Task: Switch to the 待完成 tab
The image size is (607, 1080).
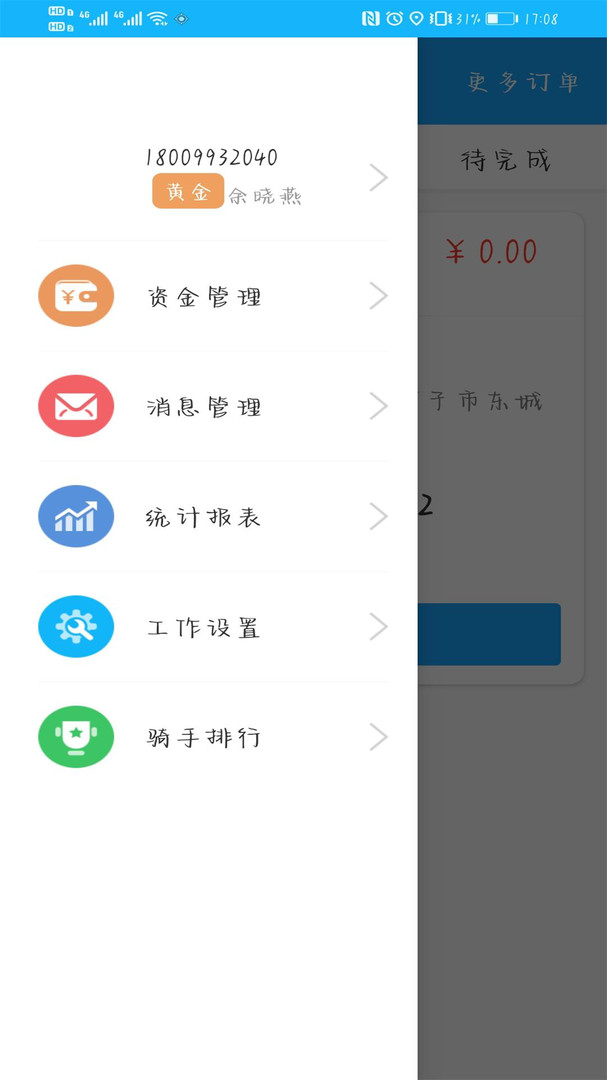Action: pos(505,160)
